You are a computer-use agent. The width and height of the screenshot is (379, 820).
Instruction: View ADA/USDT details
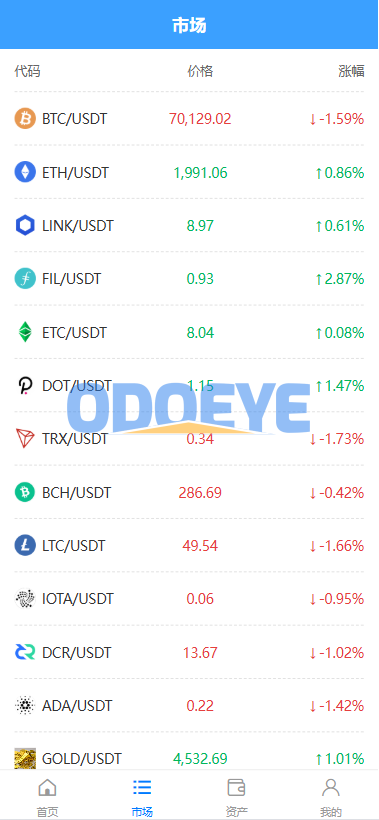(x=189, y=705)
